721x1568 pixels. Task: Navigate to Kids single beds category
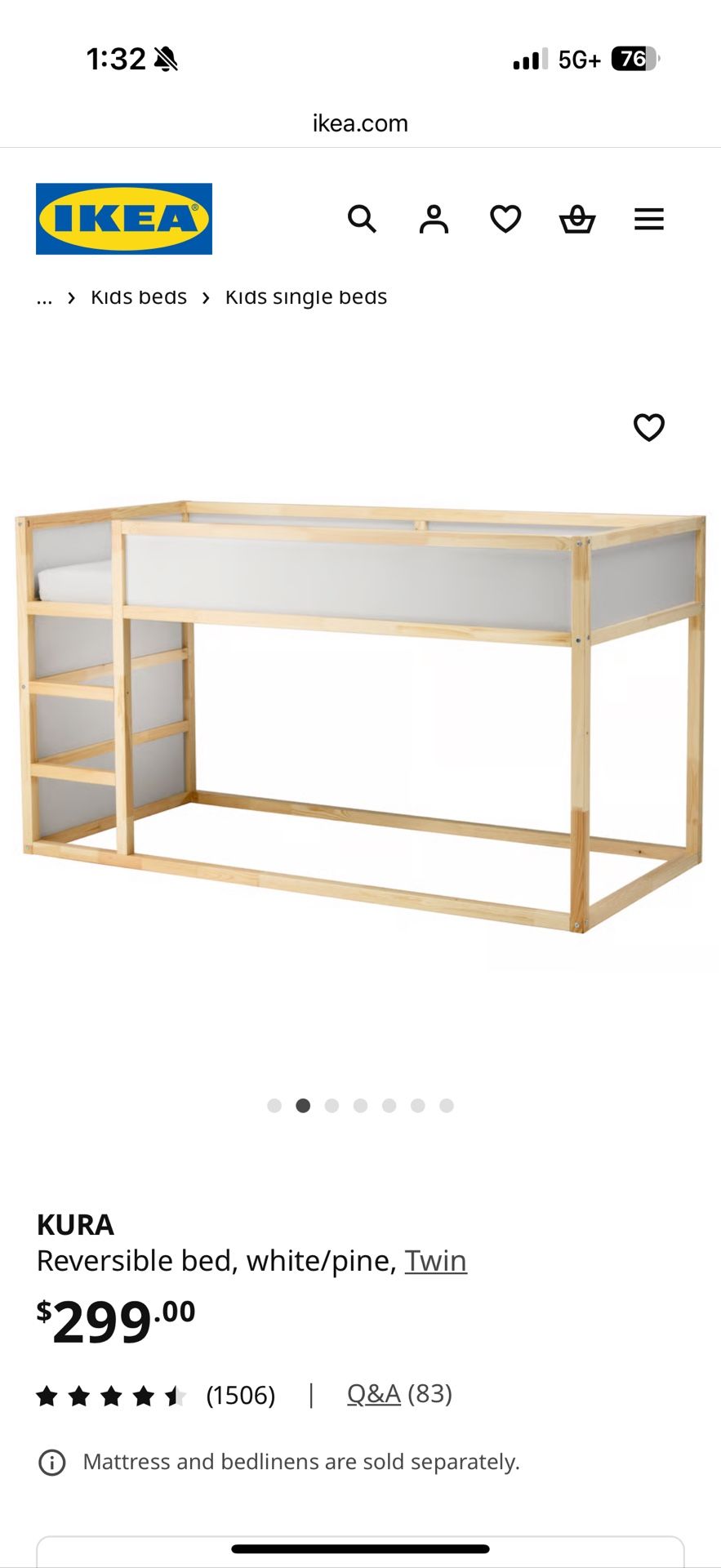(x=305, y=296)
